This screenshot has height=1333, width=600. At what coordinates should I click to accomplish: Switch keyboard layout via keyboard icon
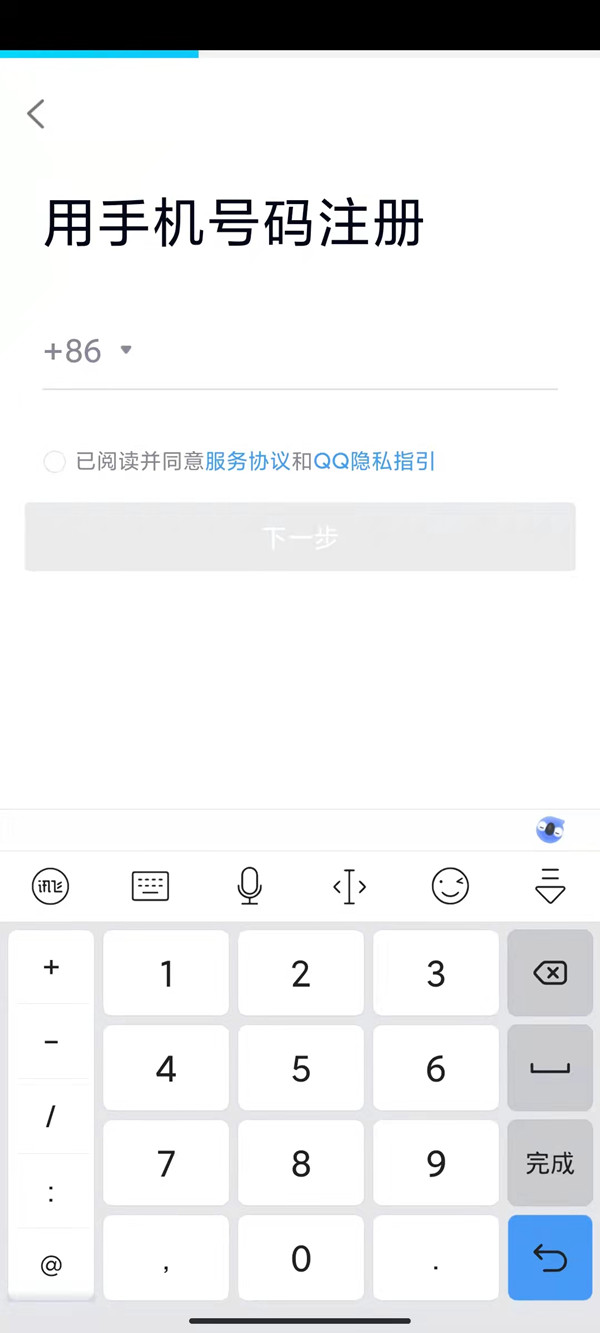150,886
